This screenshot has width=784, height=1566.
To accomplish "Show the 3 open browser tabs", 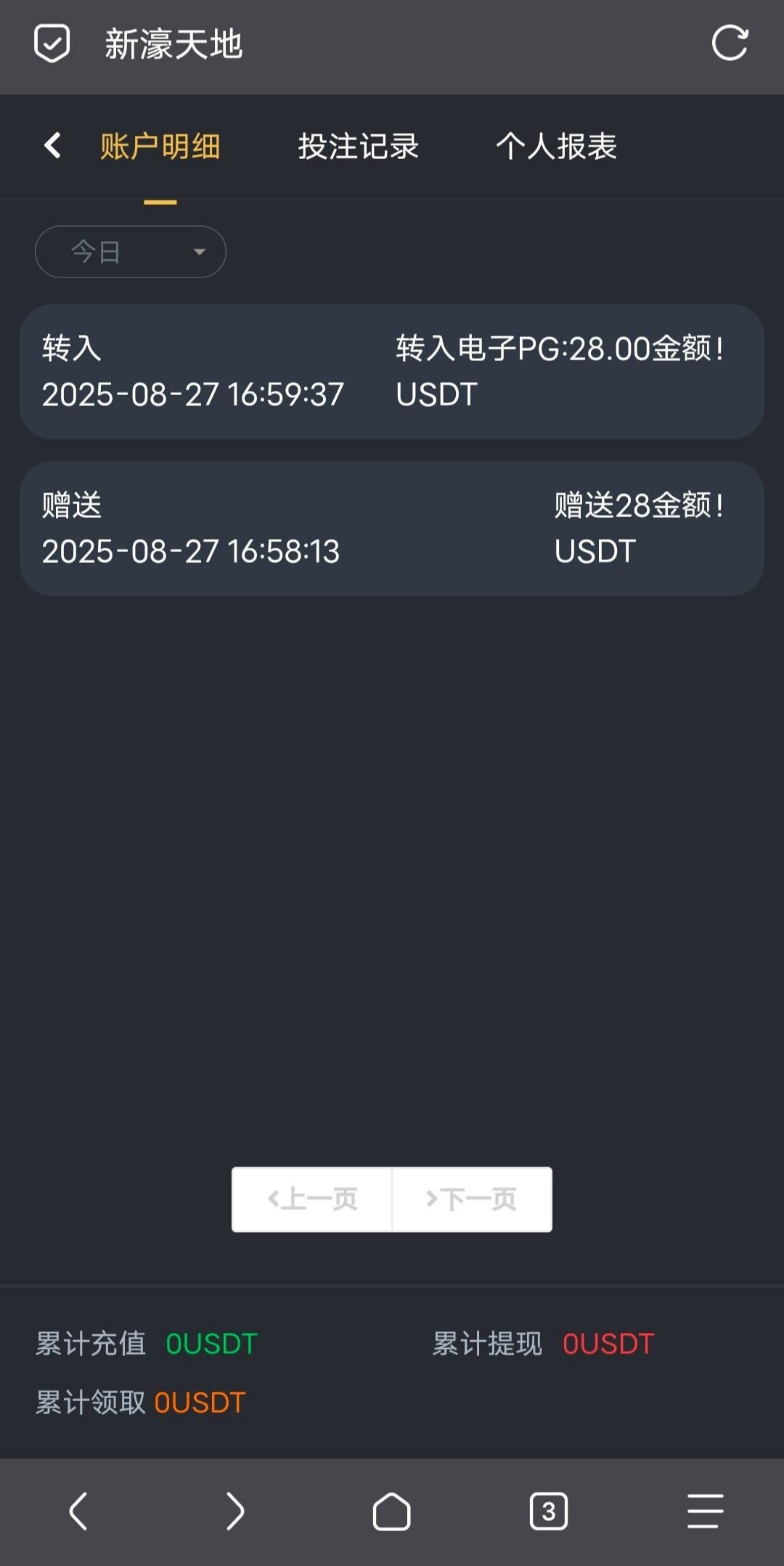I will tap(549, 1512).
